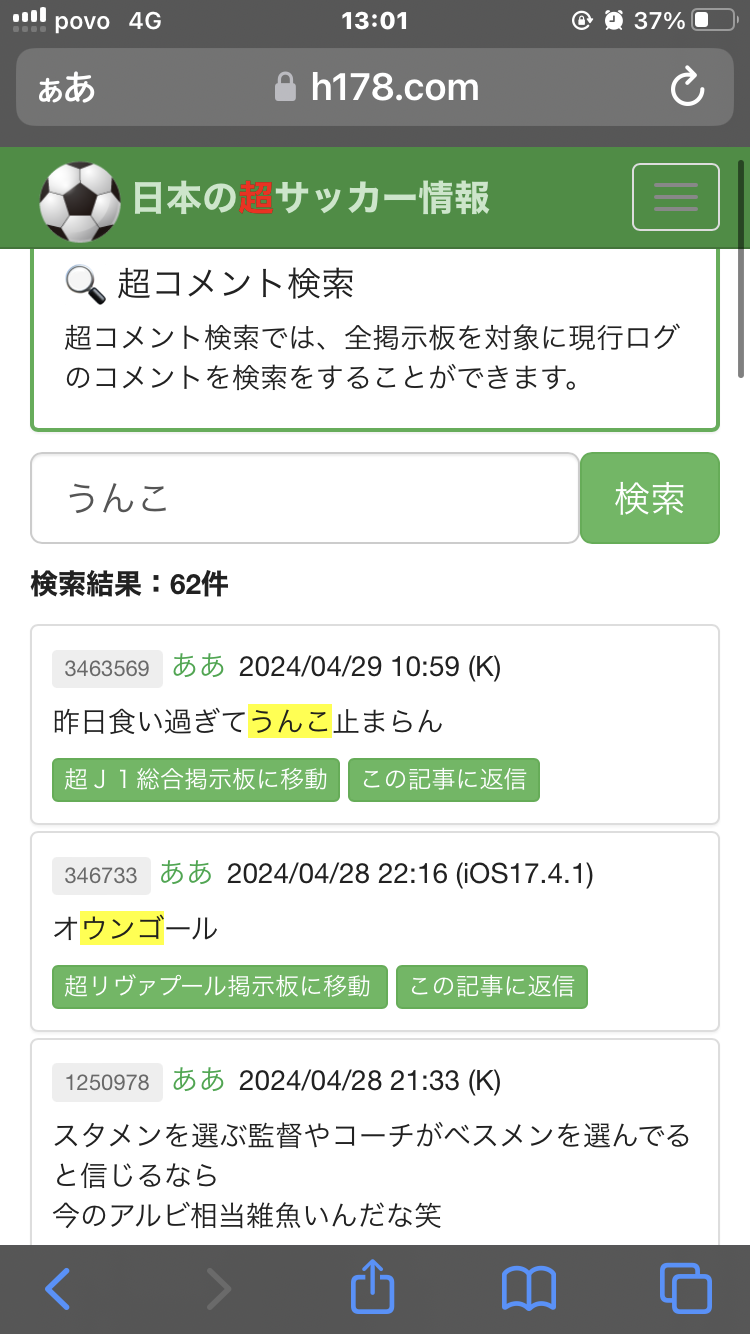Go to 超Ｊ１総合掲示板 board
This screenshot has width=750, height=1334.
196,780
